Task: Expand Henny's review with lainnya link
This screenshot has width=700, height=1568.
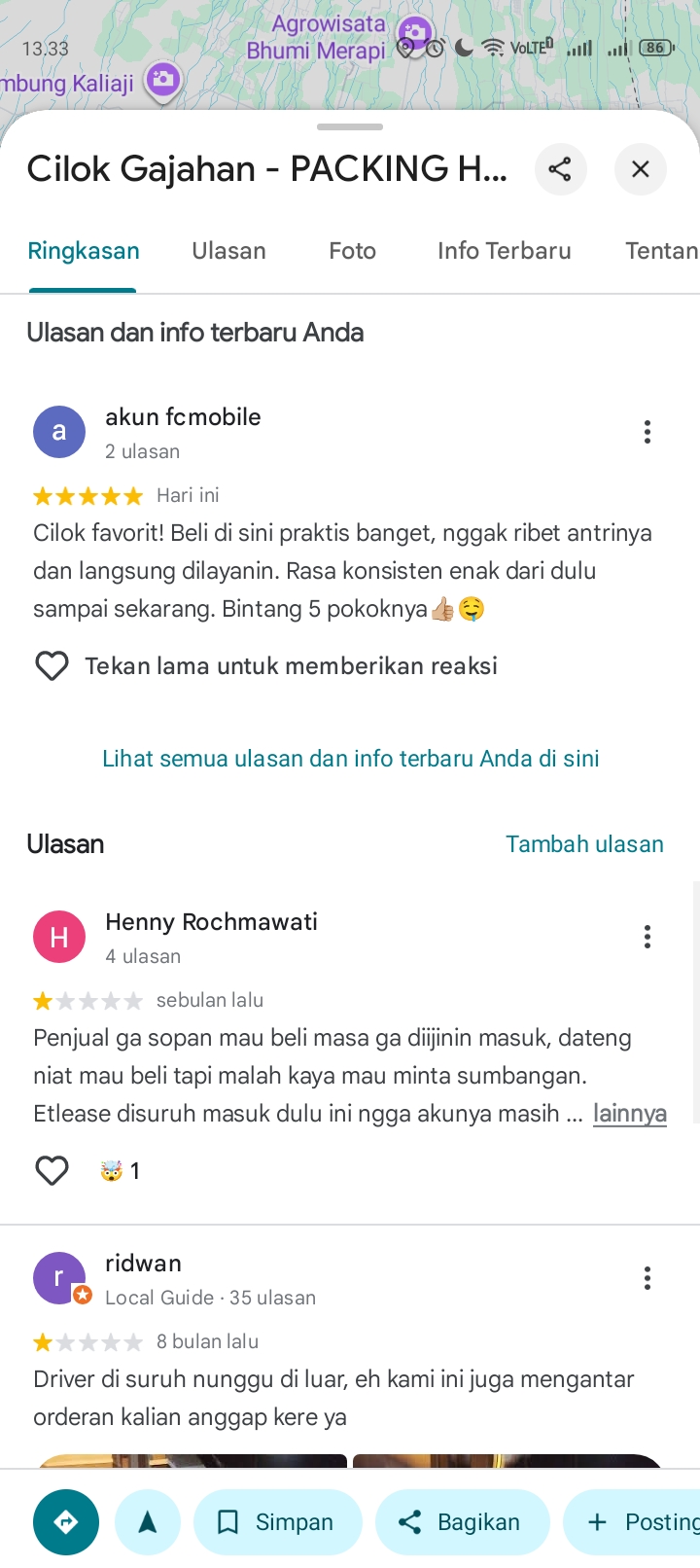Action: (629, 1114)
